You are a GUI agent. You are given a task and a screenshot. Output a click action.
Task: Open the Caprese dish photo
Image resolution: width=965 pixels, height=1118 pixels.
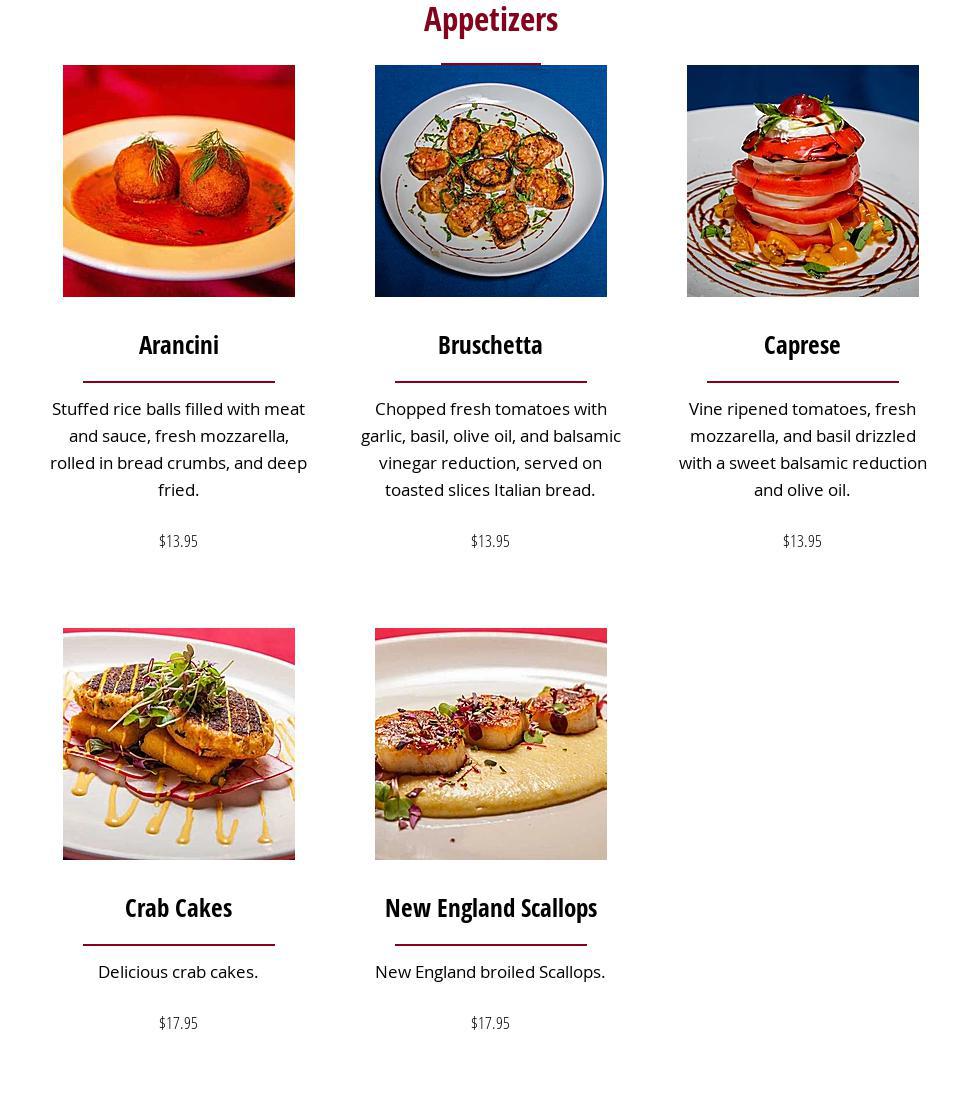click(x=802, y=181)
